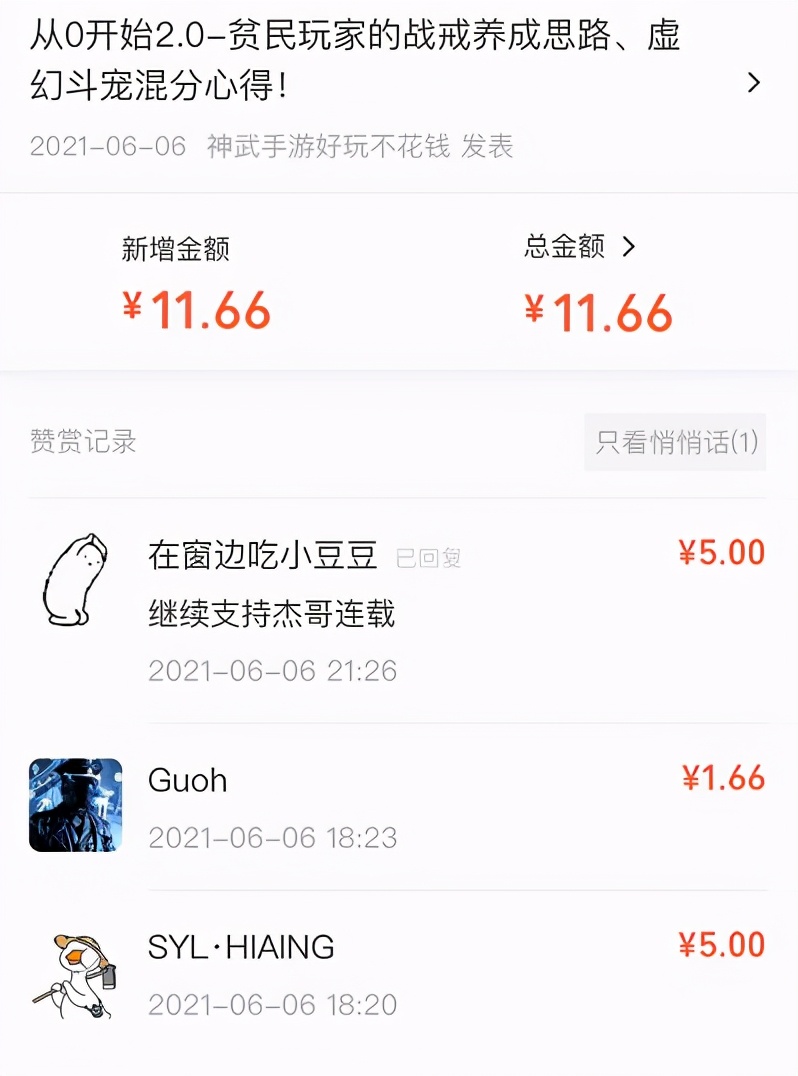Click publish date 2021-06-06 under title
Image resolution: width=798 pixels, height=1076 pixels.
pos(105,147)
